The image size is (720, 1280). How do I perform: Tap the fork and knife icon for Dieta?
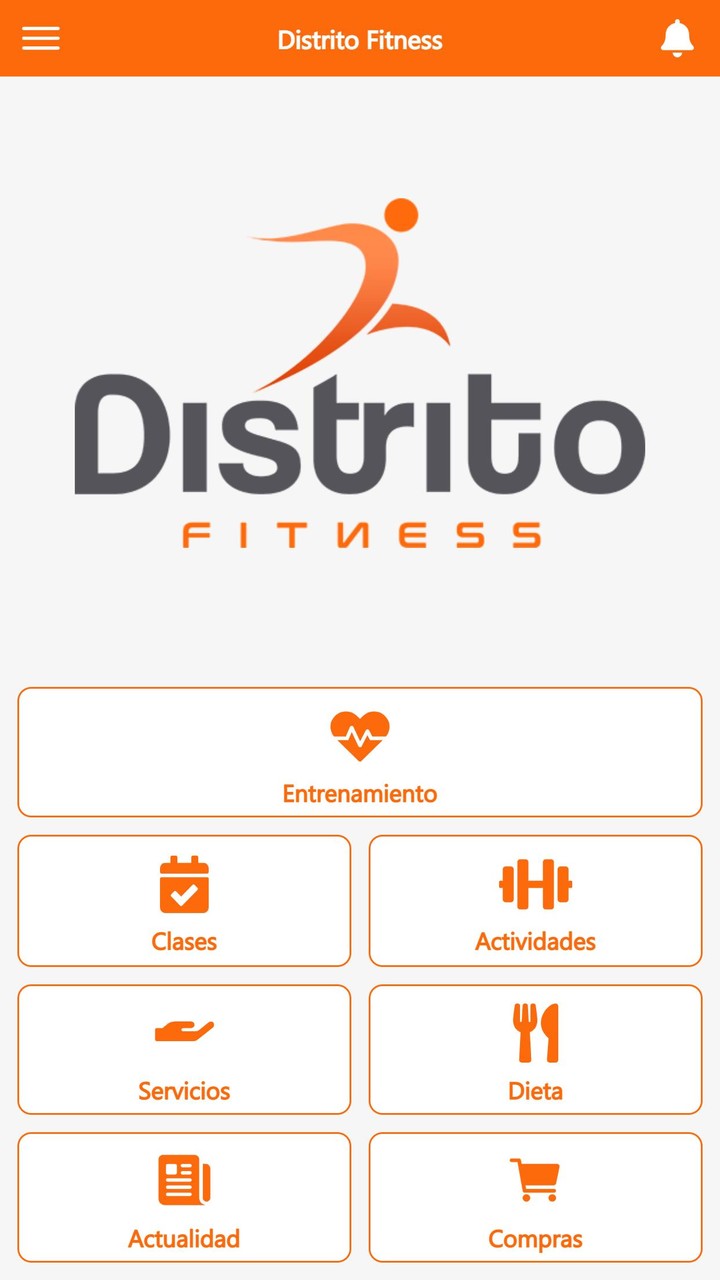(x=535, y=1029)
